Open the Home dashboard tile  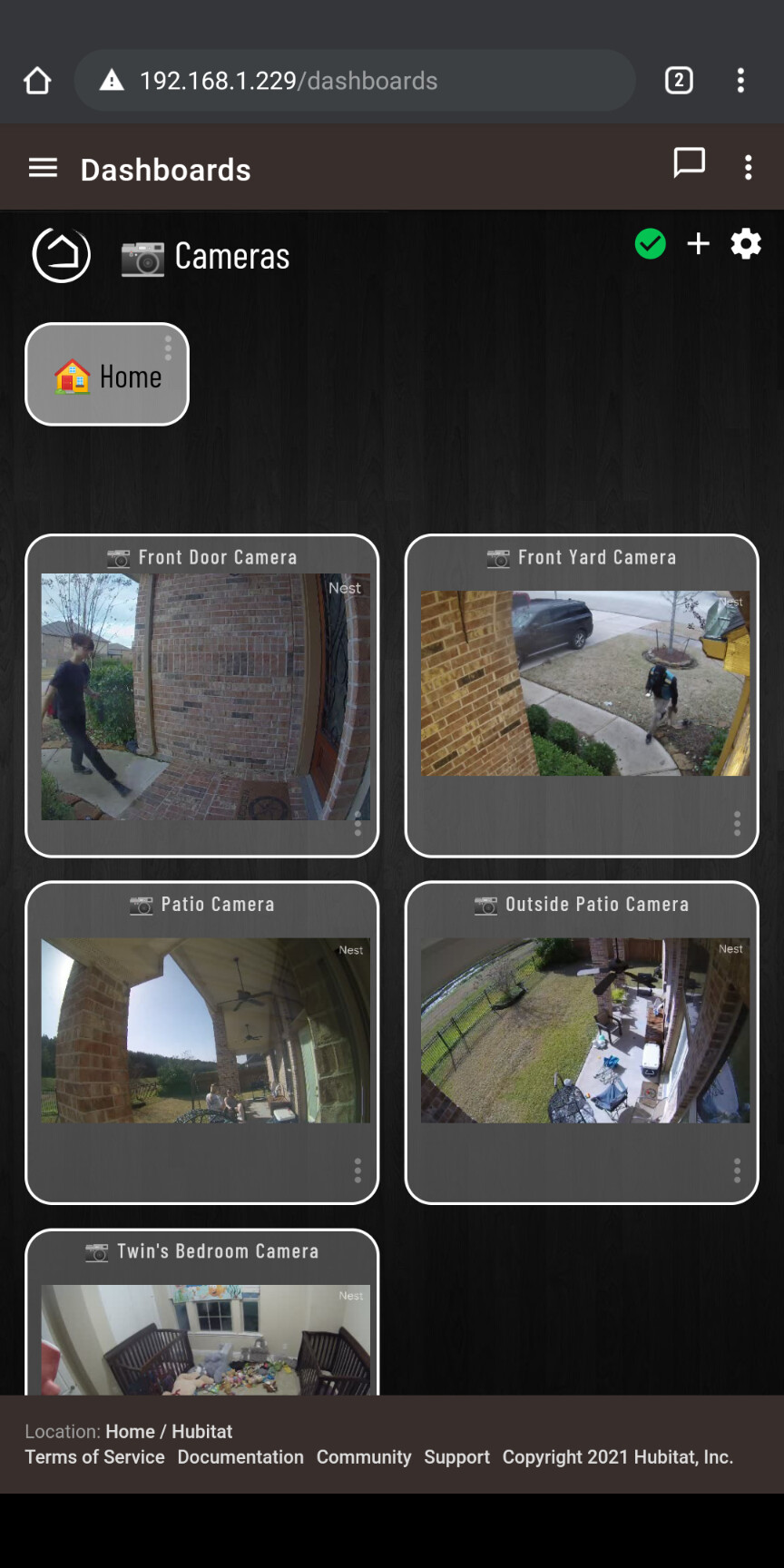(107, 374)
